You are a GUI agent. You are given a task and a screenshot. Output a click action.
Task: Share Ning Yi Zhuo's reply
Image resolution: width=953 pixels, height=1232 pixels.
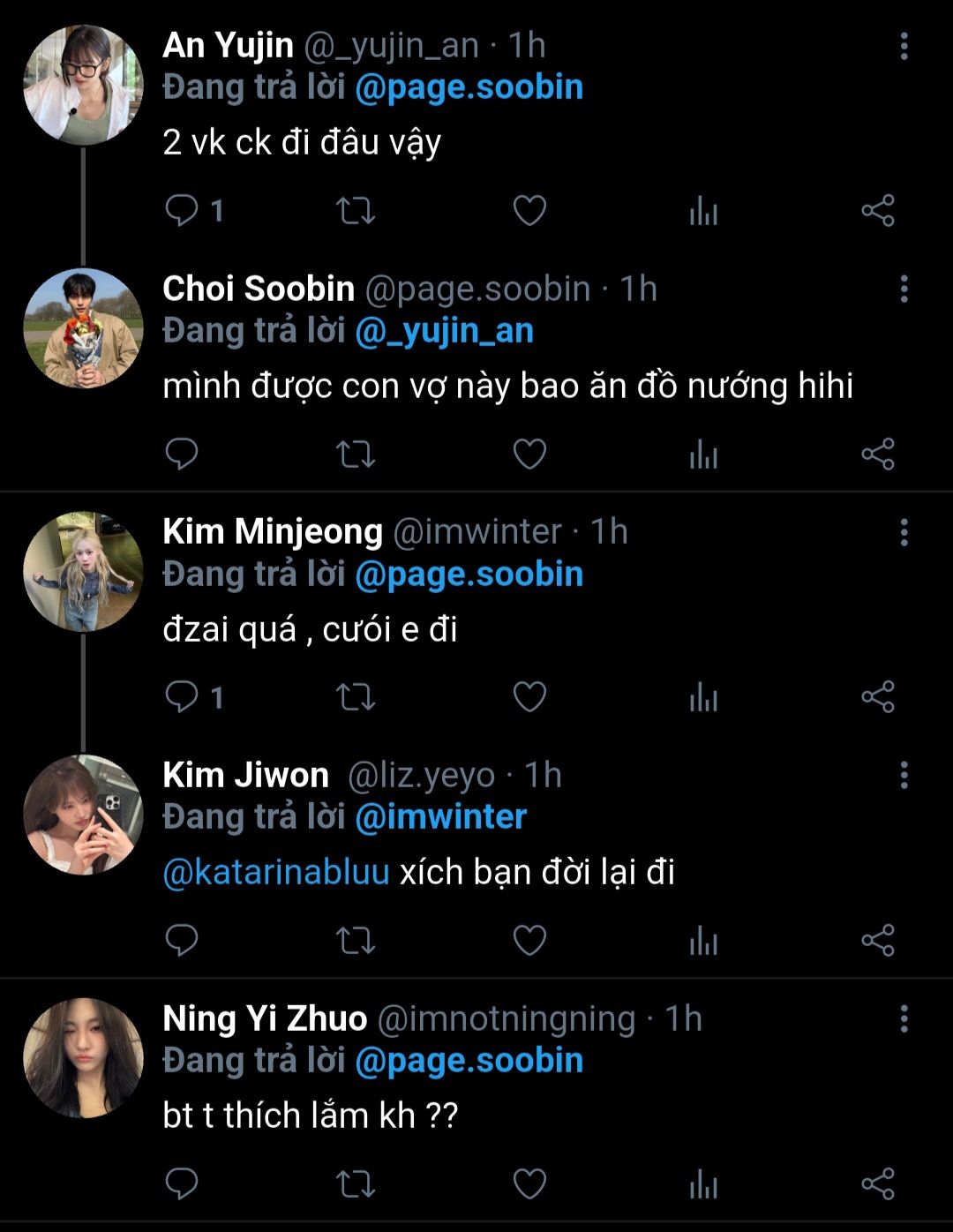coord(877,1183)
